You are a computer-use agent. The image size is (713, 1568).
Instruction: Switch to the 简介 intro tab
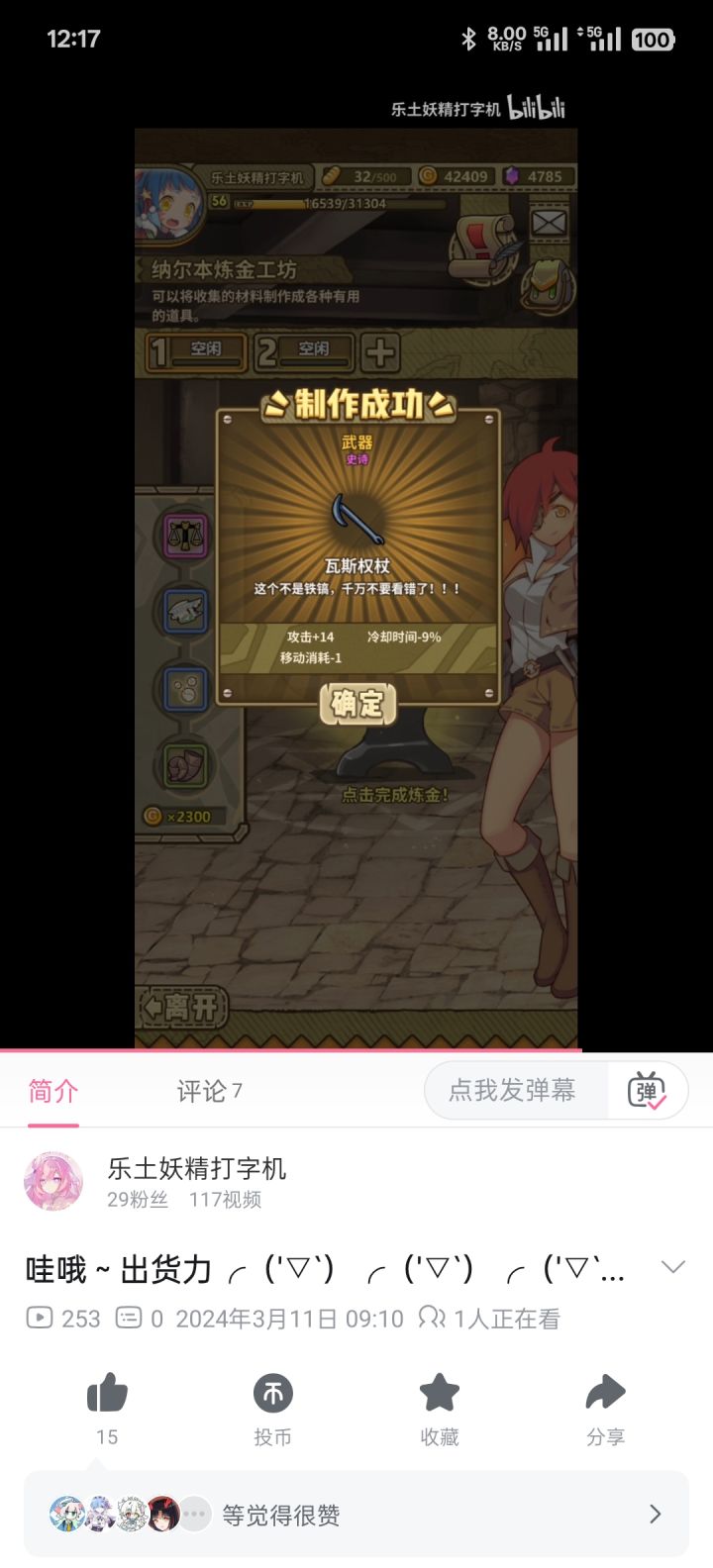51,1089
